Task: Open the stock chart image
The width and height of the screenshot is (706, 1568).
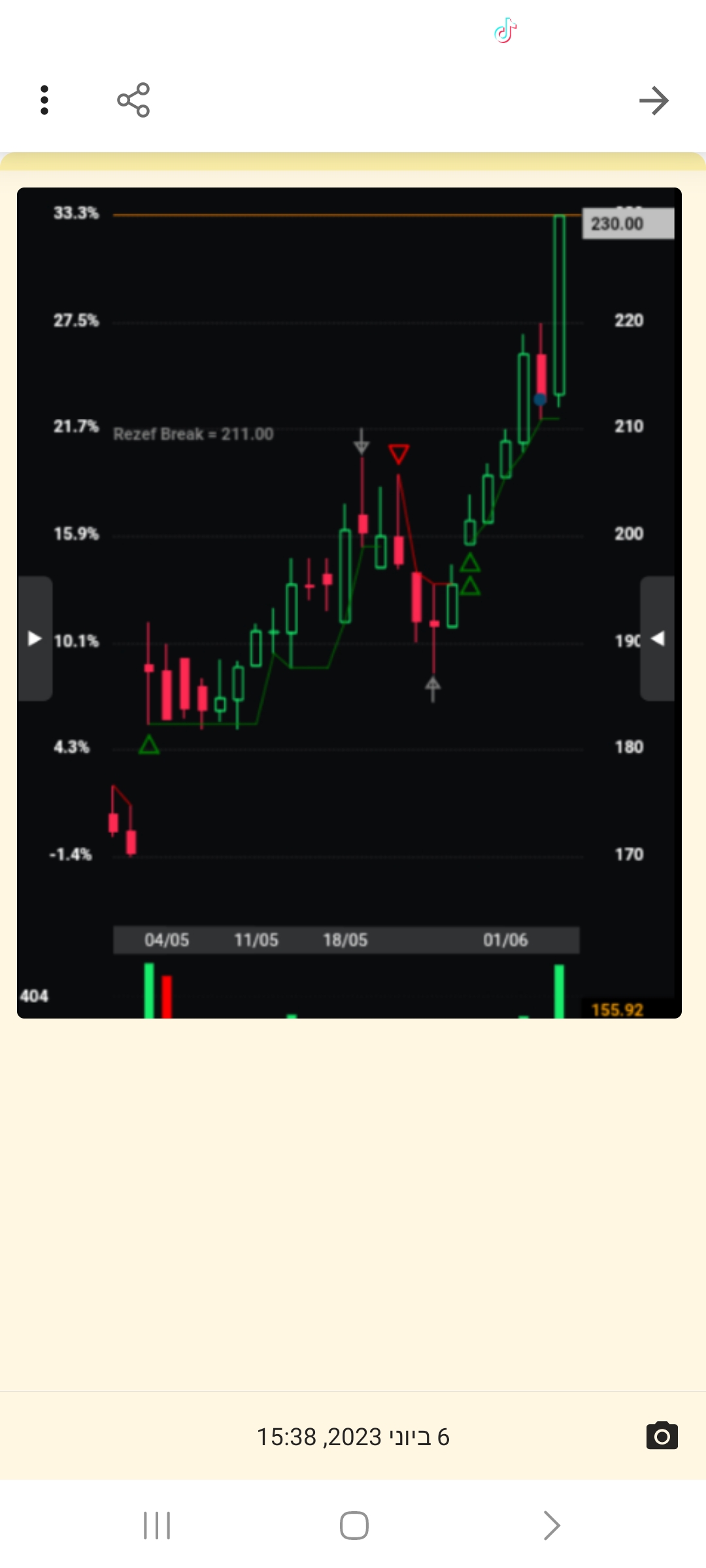Action: point(349,602)
